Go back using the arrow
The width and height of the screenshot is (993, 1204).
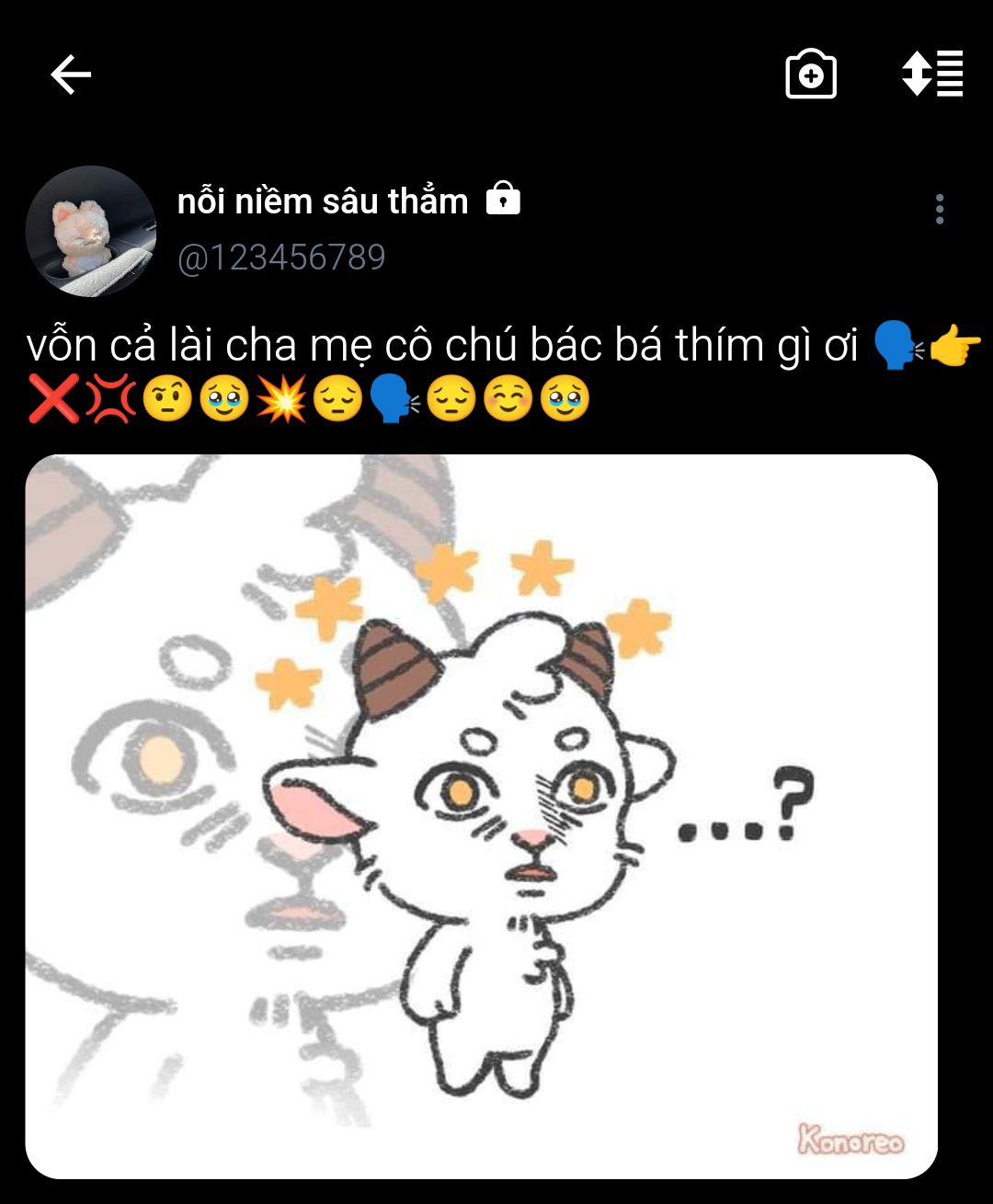(71, 75)
